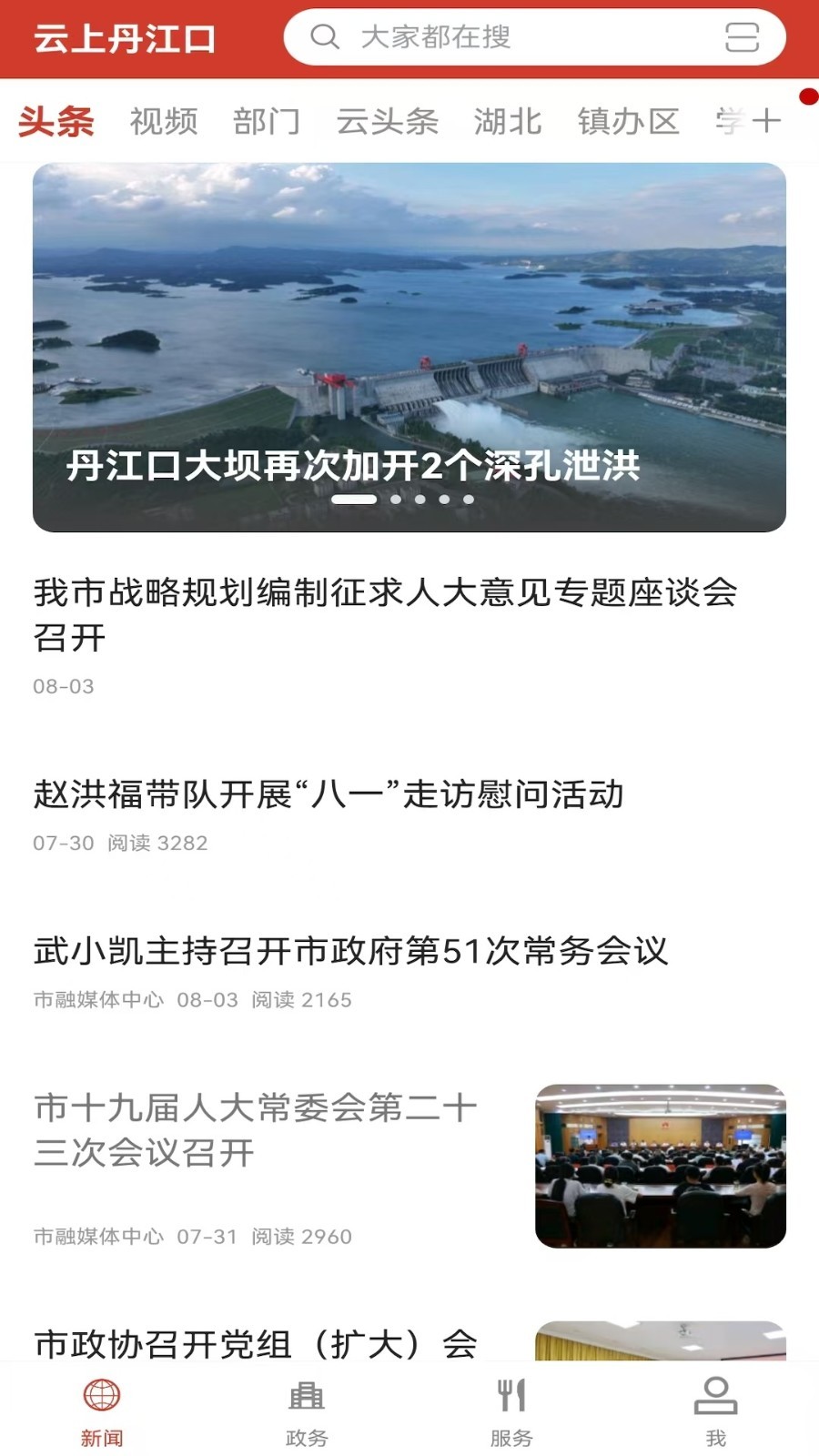Open the 镇办区 channel tab
The image size is (819, 1456).
coord(626,119)
